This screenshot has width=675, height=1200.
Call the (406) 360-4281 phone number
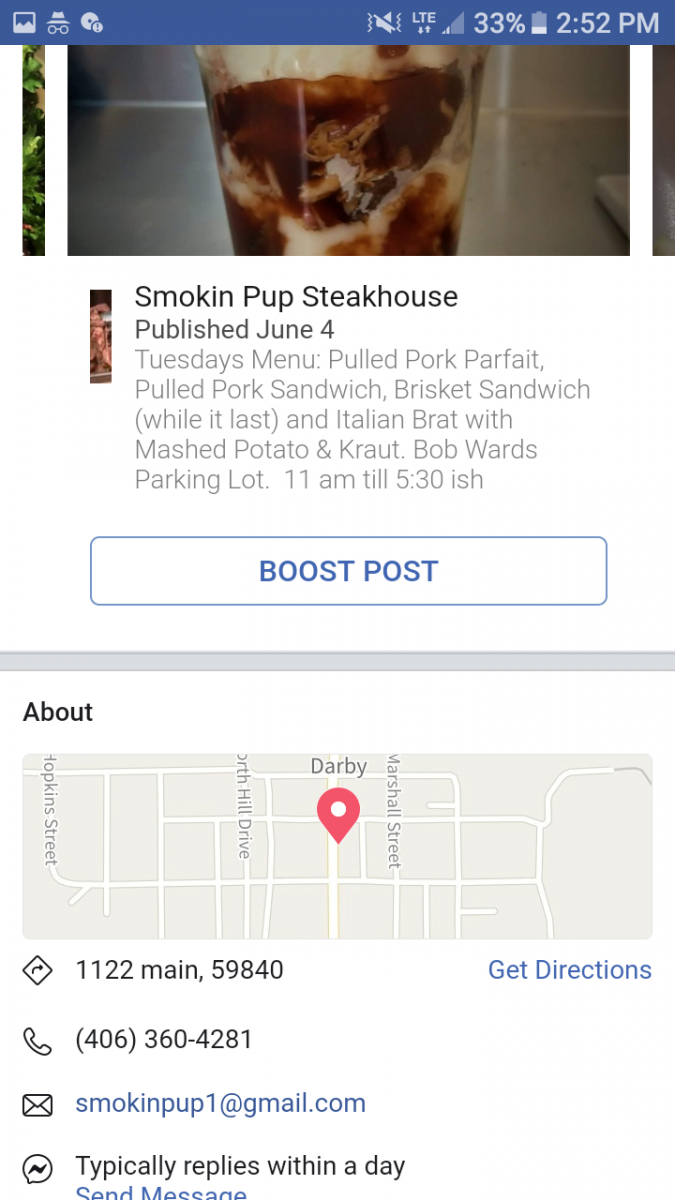pyautogui.click(x=164, y=1040)
